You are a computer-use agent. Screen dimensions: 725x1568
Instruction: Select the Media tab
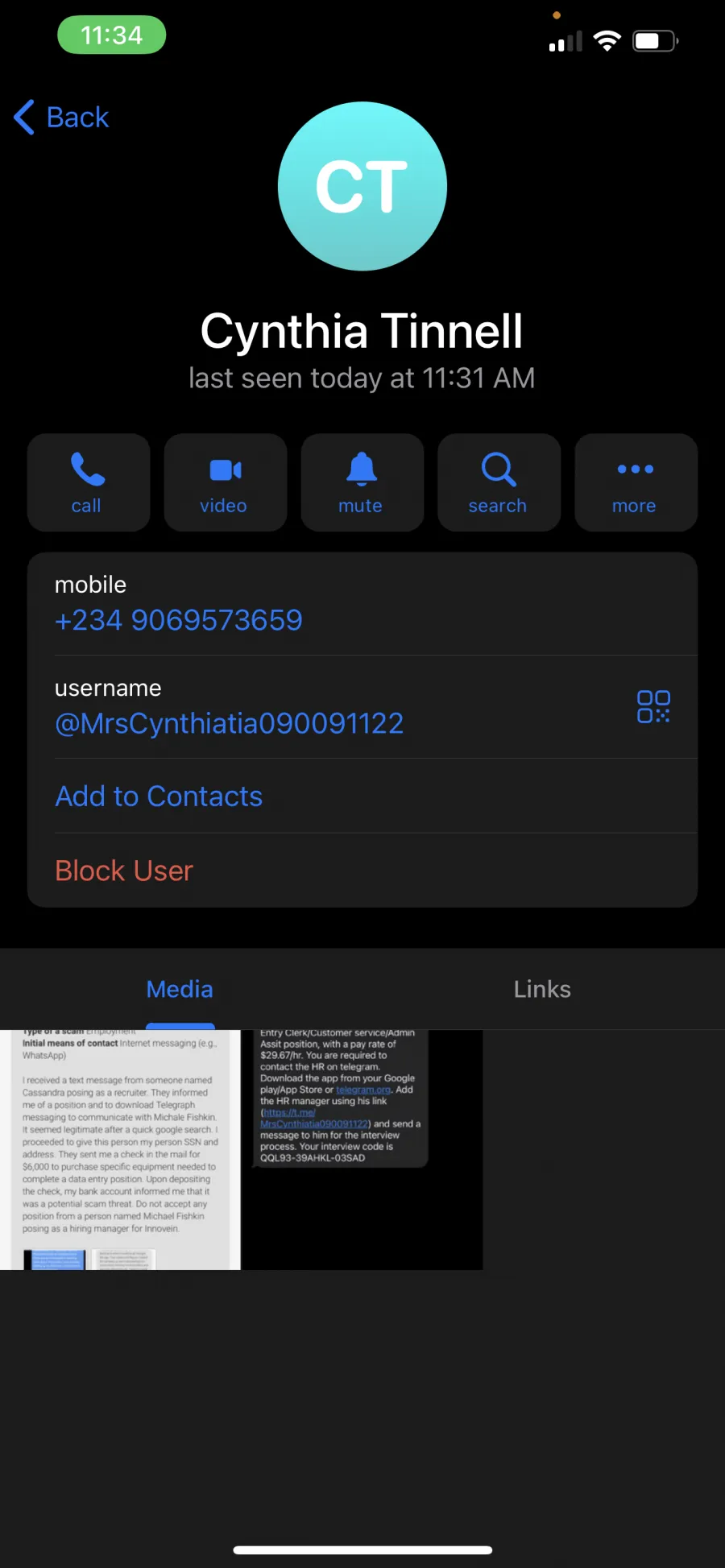(x=180, y=989)
